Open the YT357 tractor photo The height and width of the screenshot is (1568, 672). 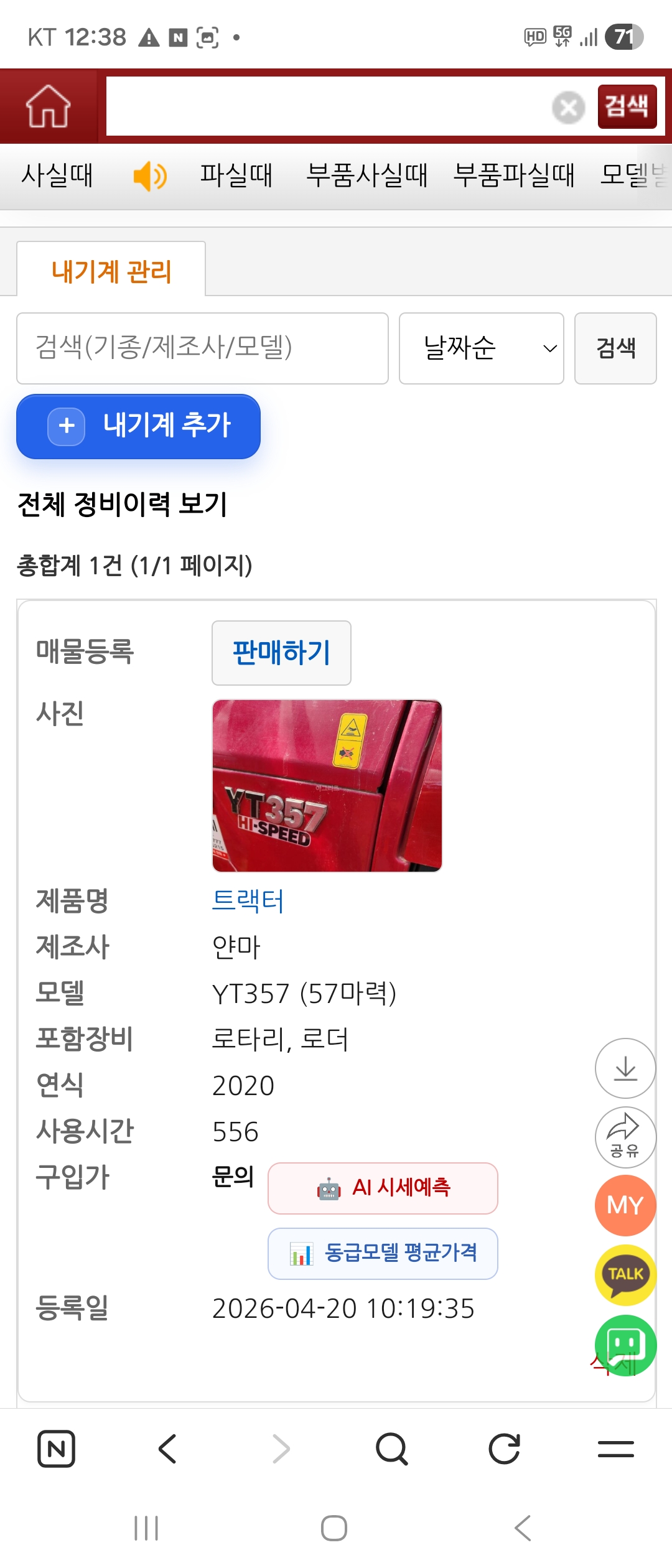(327, 785)
